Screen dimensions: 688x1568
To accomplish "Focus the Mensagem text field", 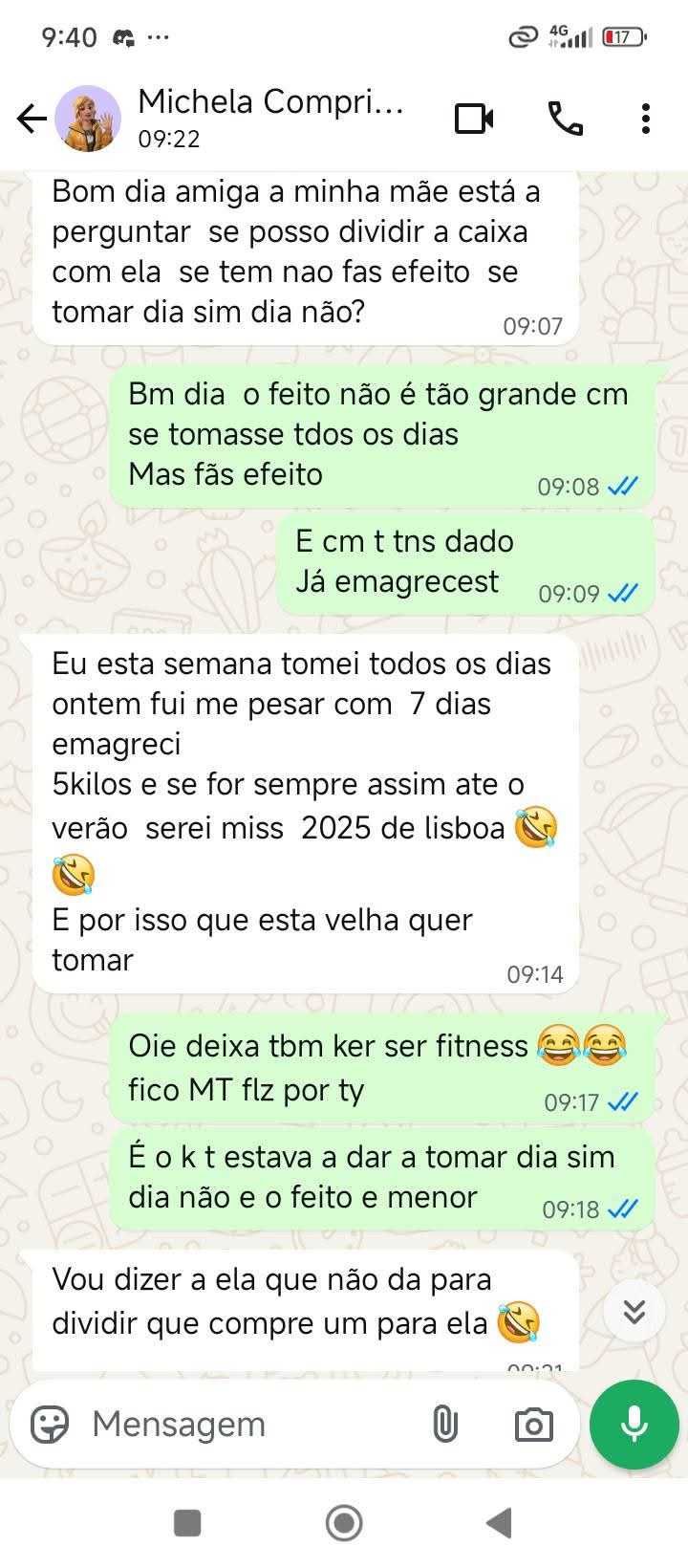I will tap(248, 1424).
